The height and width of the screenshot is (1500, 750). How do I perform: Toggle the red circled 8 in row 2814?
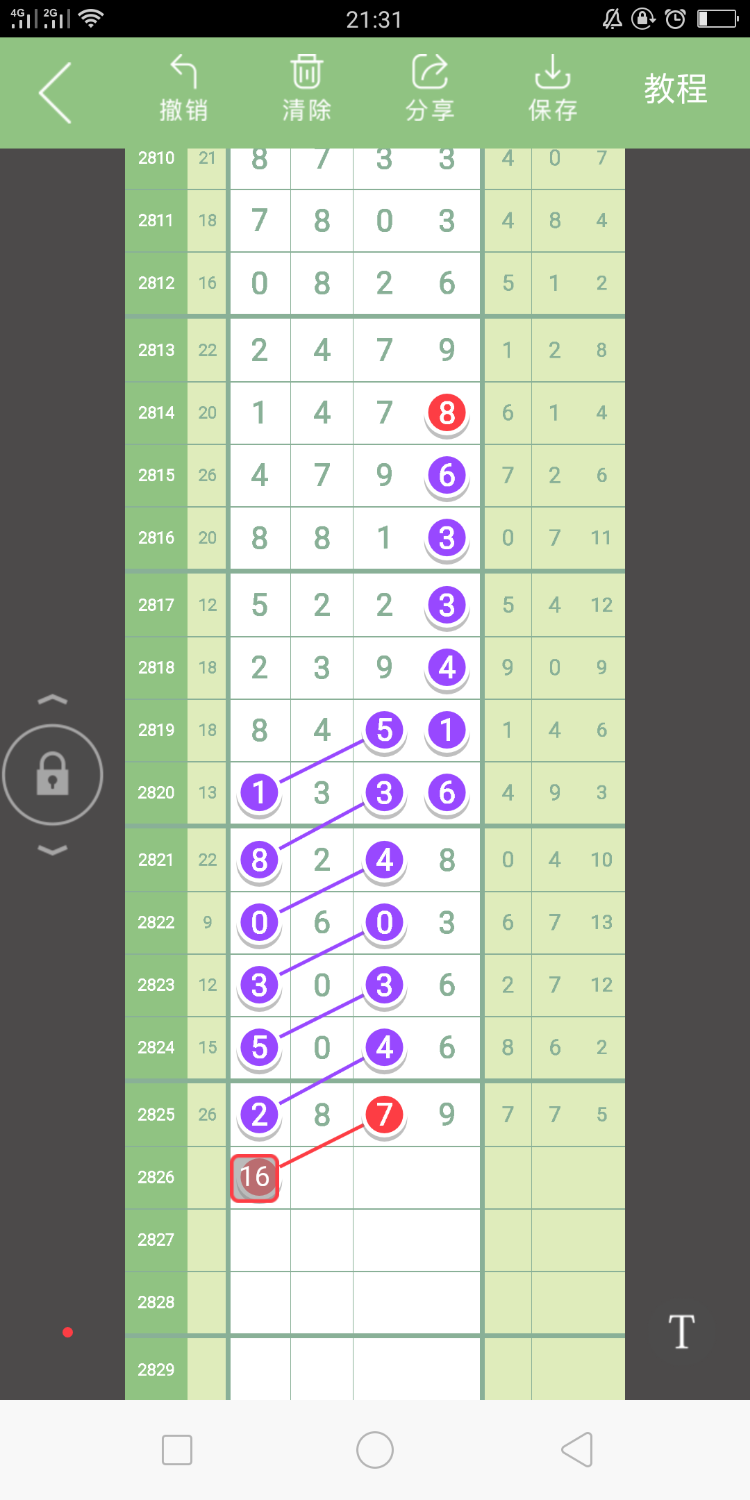pos(446,413)
